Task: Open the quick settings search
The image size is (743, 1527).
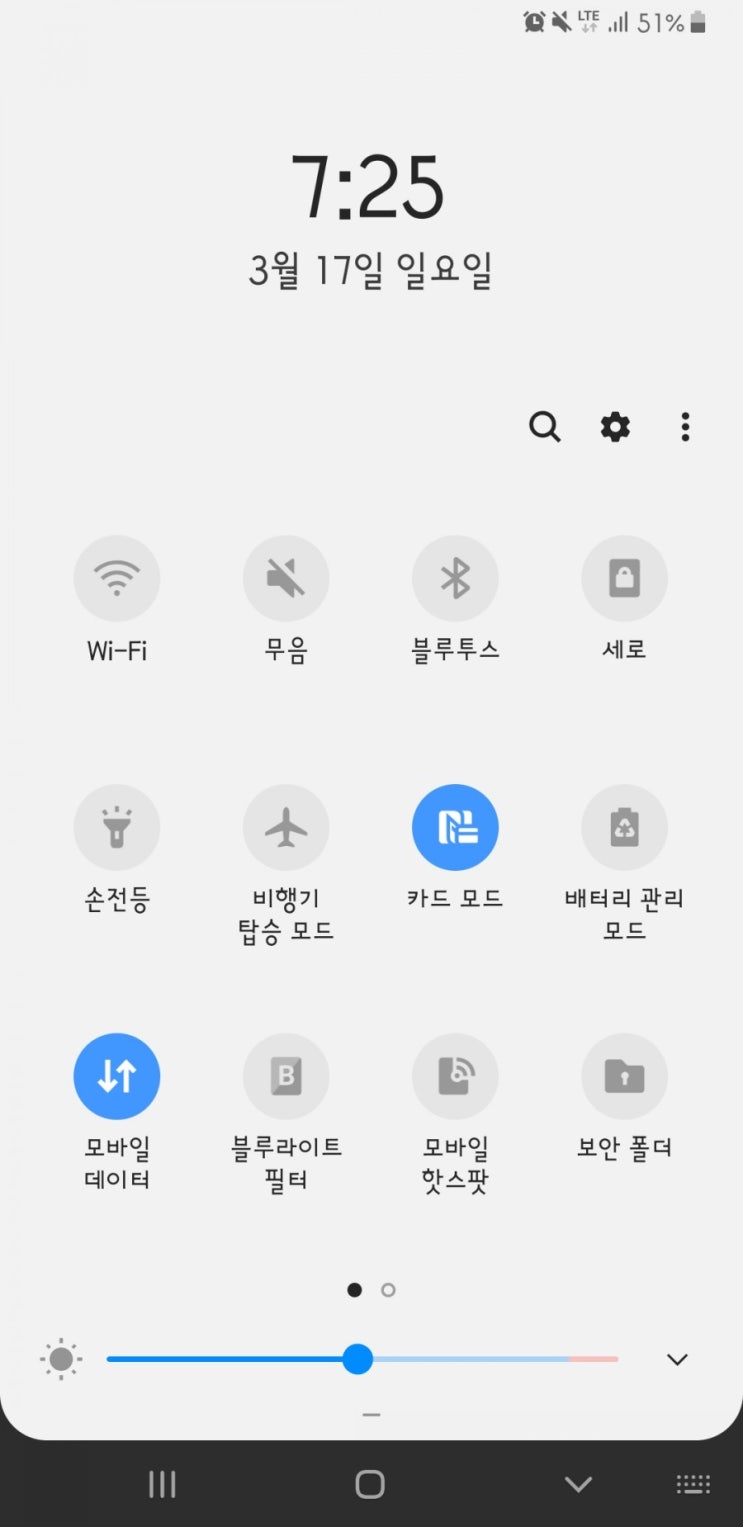Action: click(x=544, y=427)
